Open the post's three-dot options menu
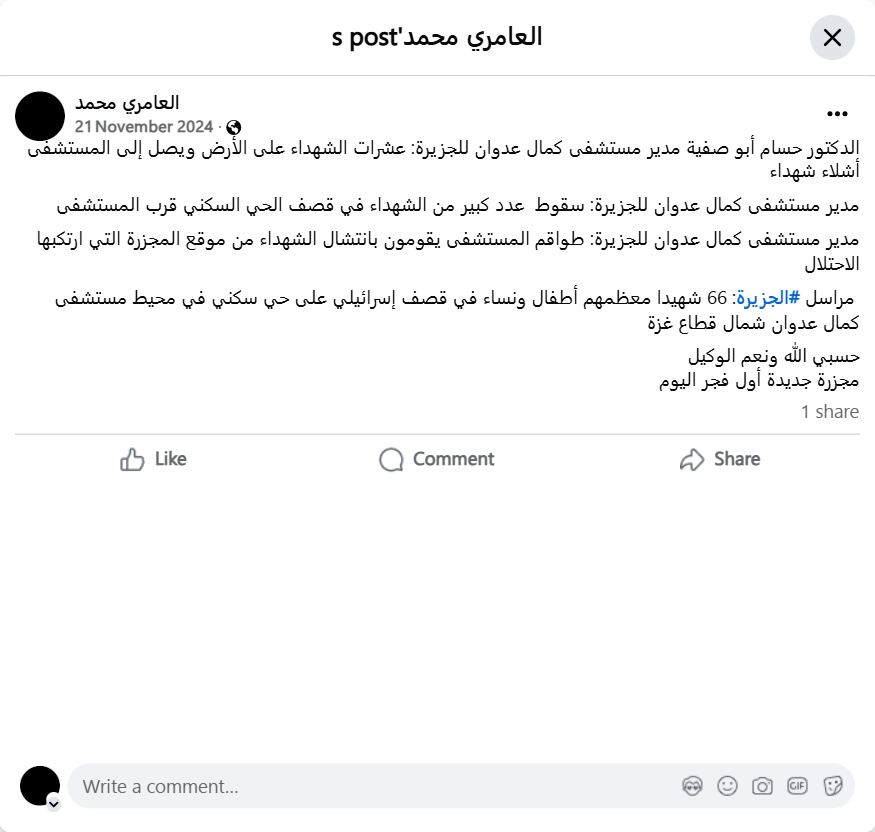 coord(837,114)
